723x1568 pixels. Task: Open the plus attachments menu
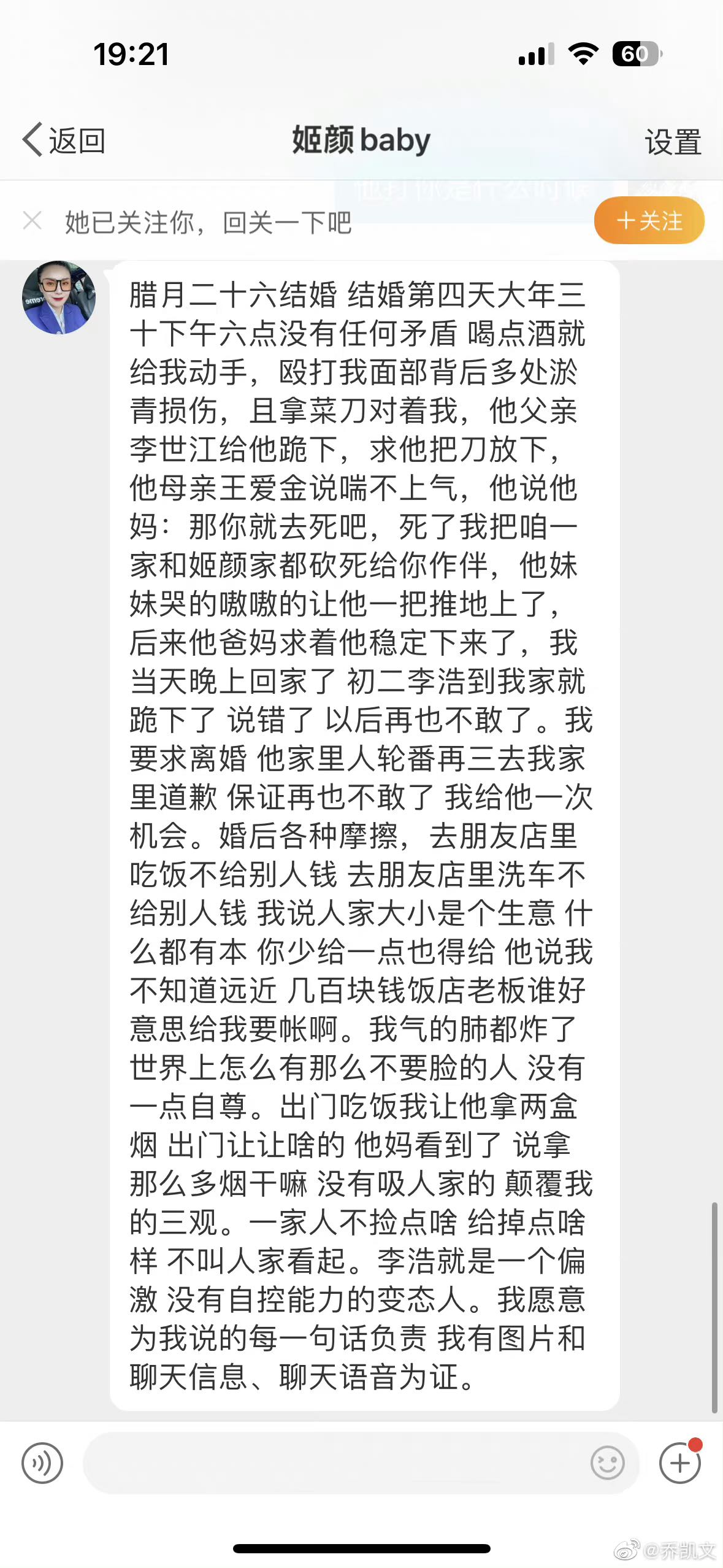(x=679, y=1463)
